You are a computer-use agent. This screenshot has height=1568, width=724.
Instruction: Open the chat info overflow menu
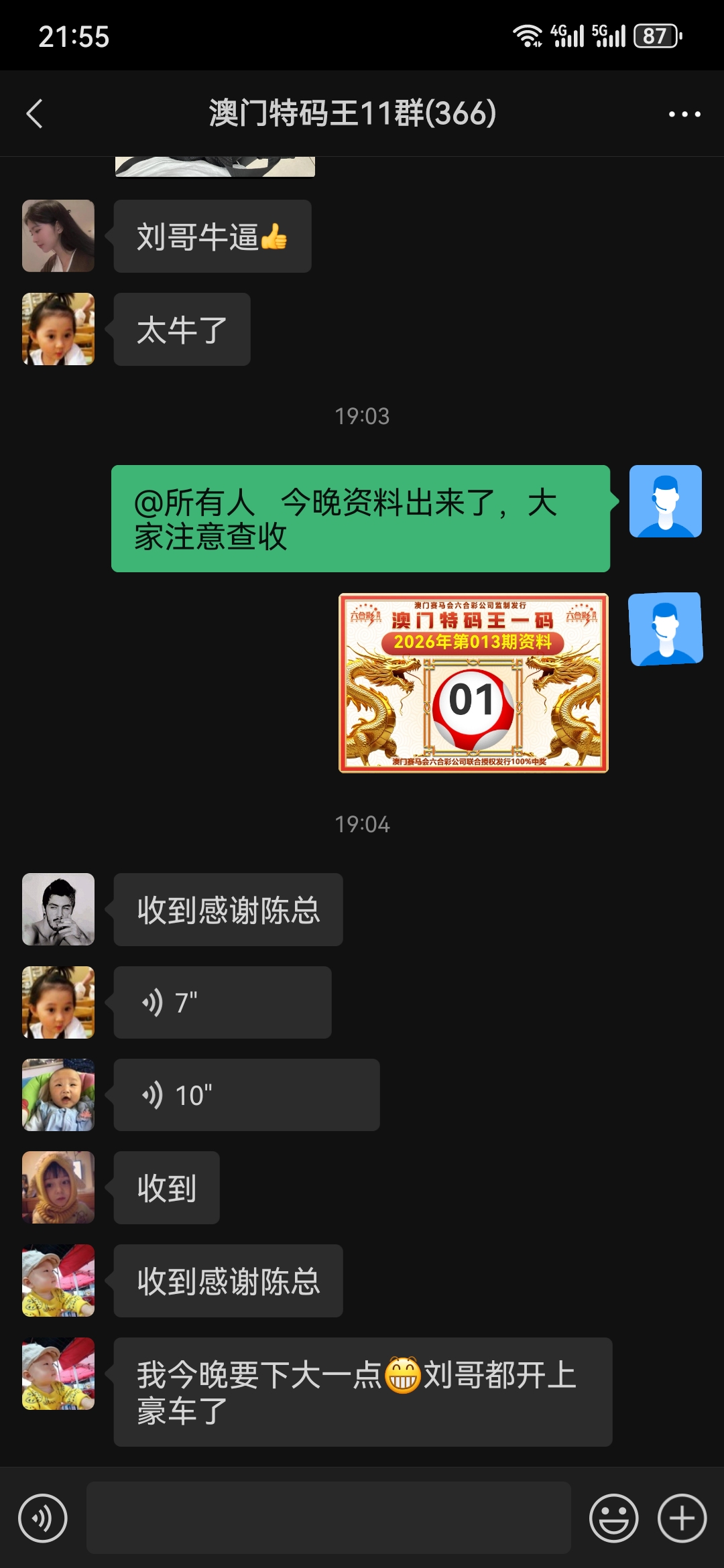[684, 114]
